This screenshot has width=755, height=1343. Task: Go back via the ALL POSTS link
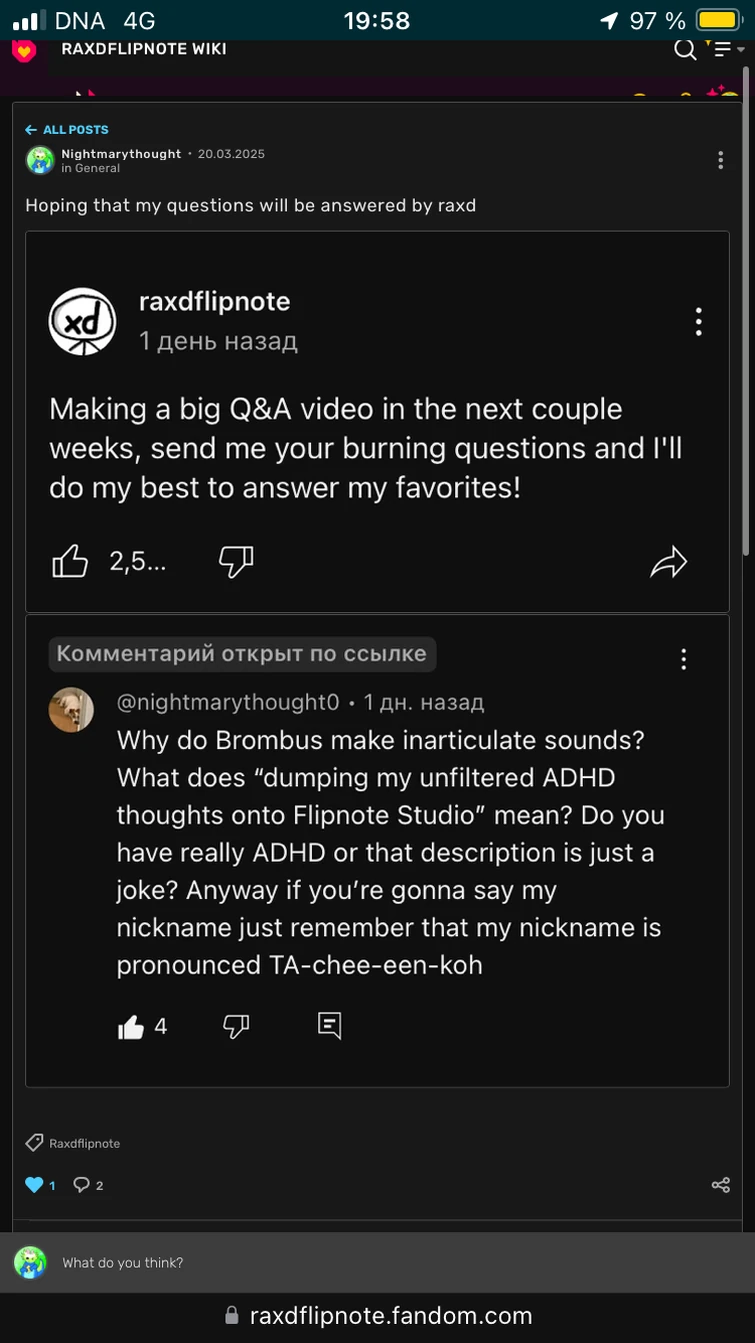coord(65,129)
